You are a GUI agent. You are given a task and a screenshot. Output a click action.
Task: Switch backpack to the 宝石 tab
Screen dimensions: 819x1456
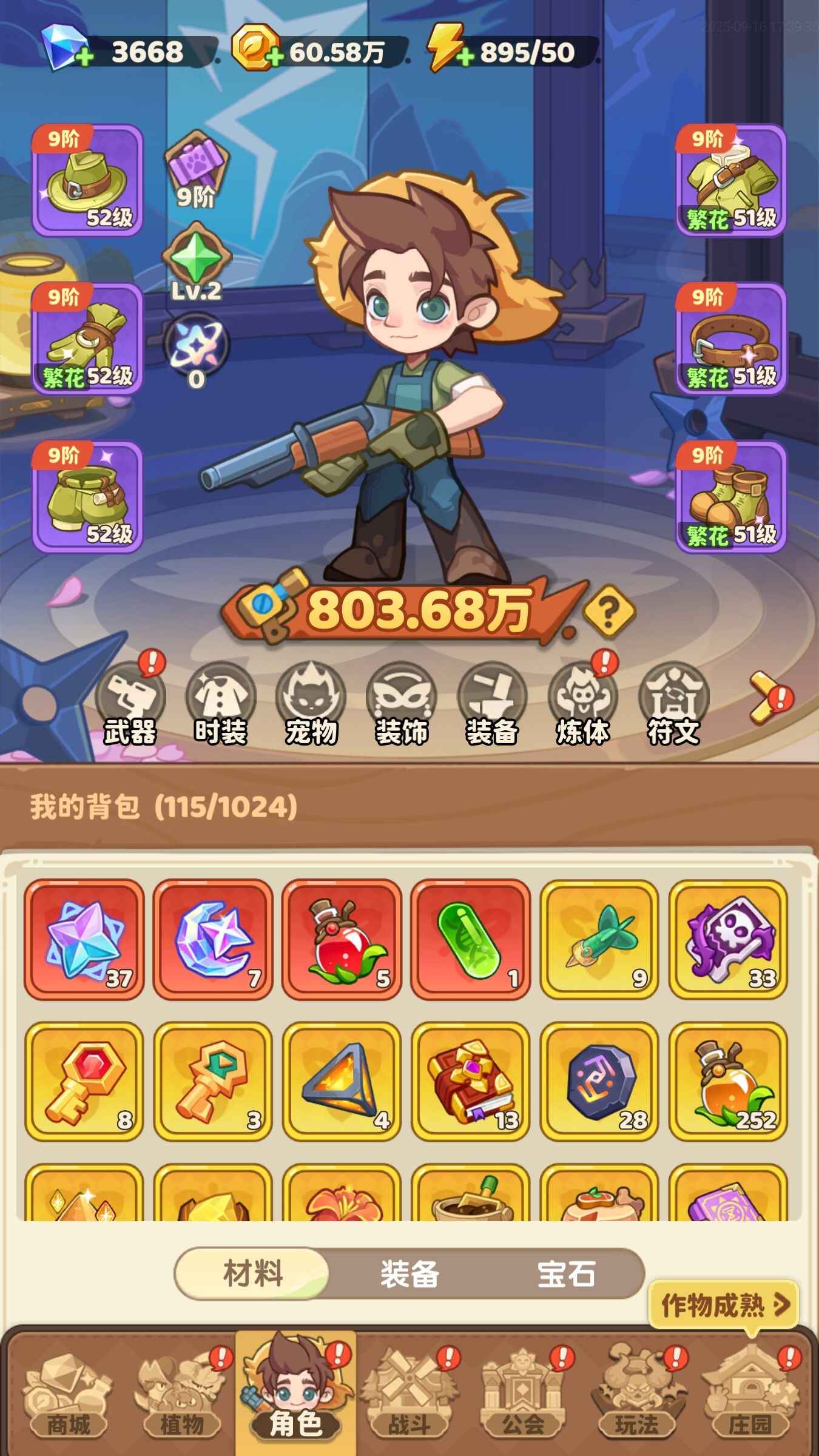(x=565, y=1274)
